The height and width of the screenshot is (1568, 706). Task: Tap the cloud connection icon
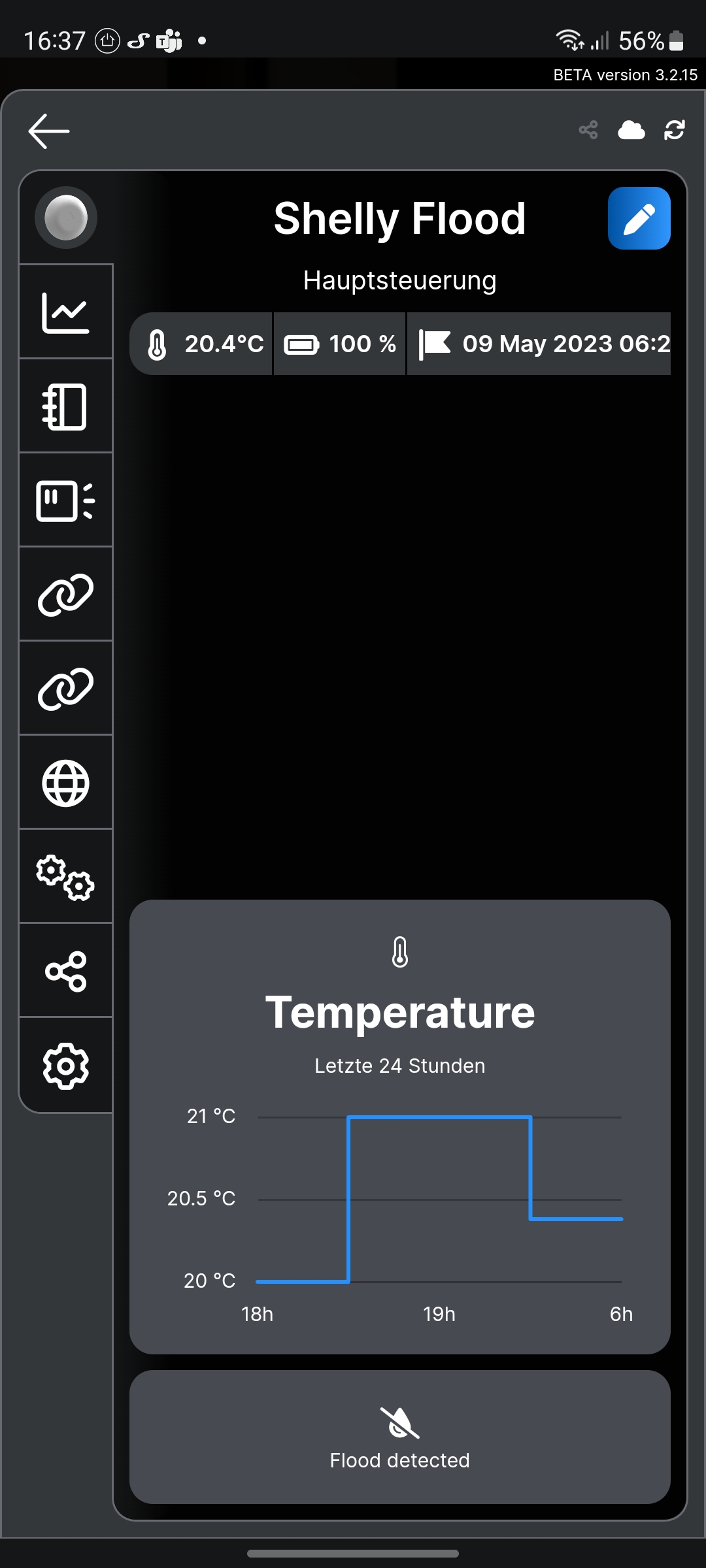[x=631, y=131]
